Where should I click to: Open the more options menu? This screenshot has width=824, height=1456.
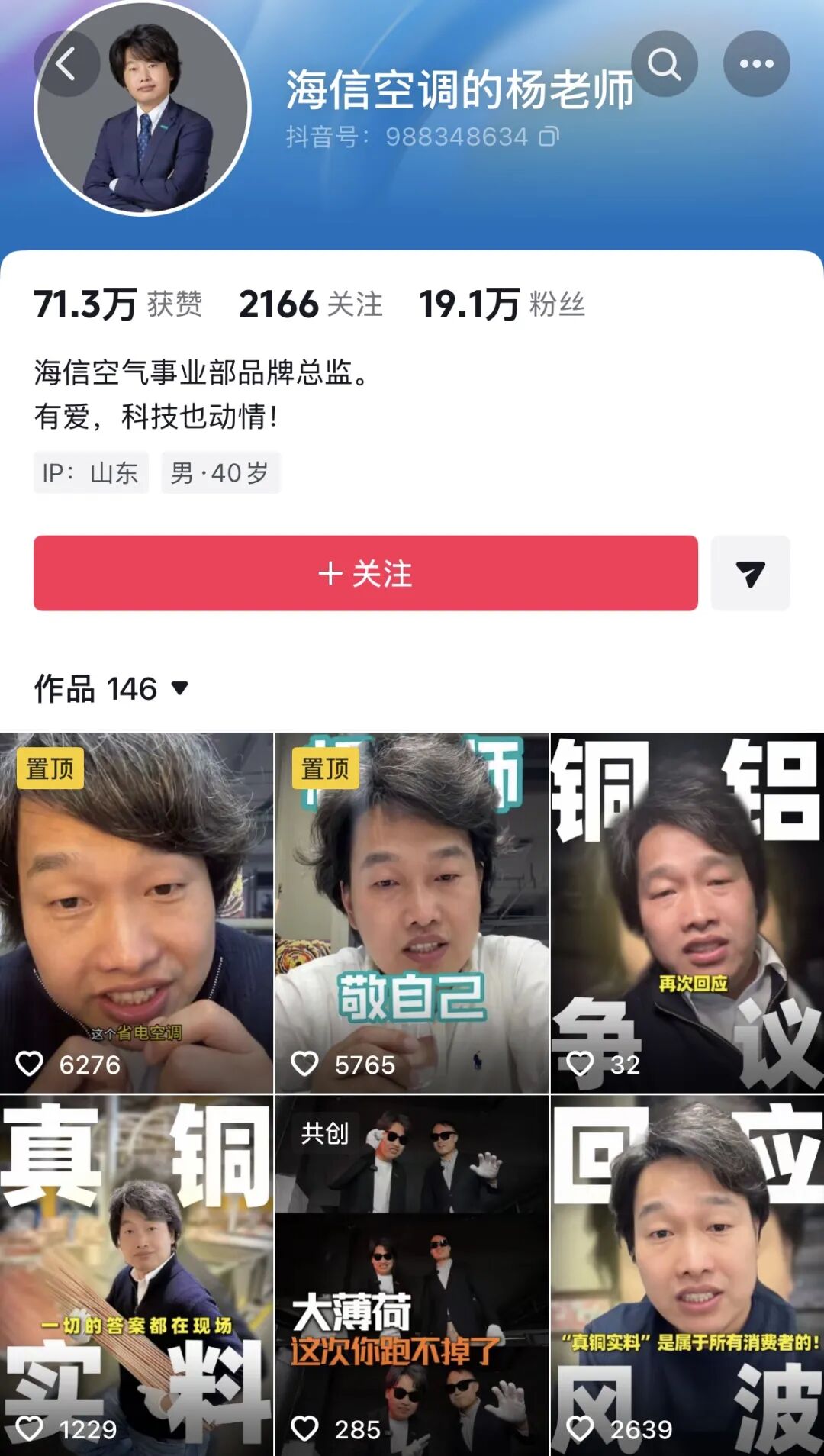[755, 65]
